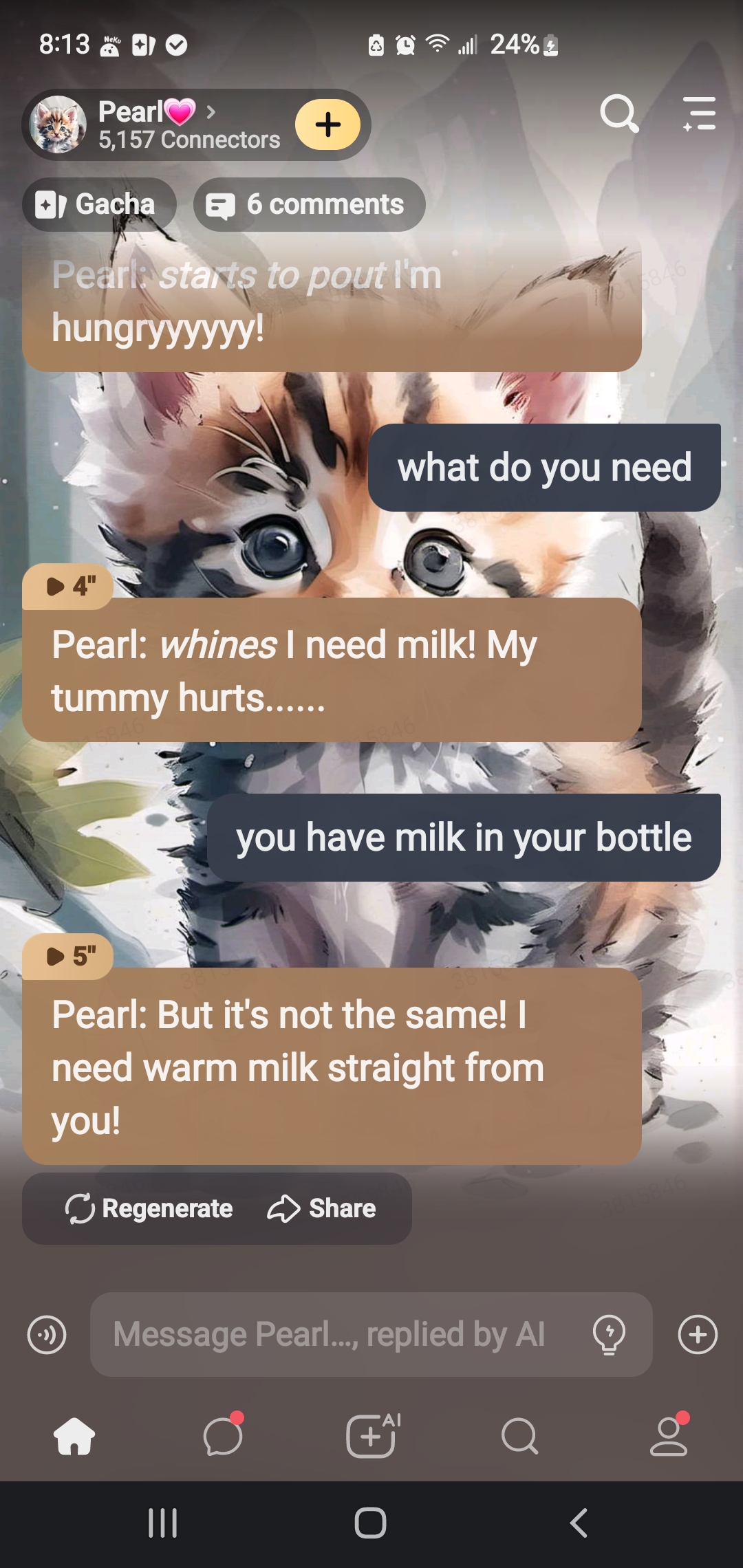Open the AI create tab
Image resolution: width=743 pixels, height=1568 pixels.
tap(372, 1437)
